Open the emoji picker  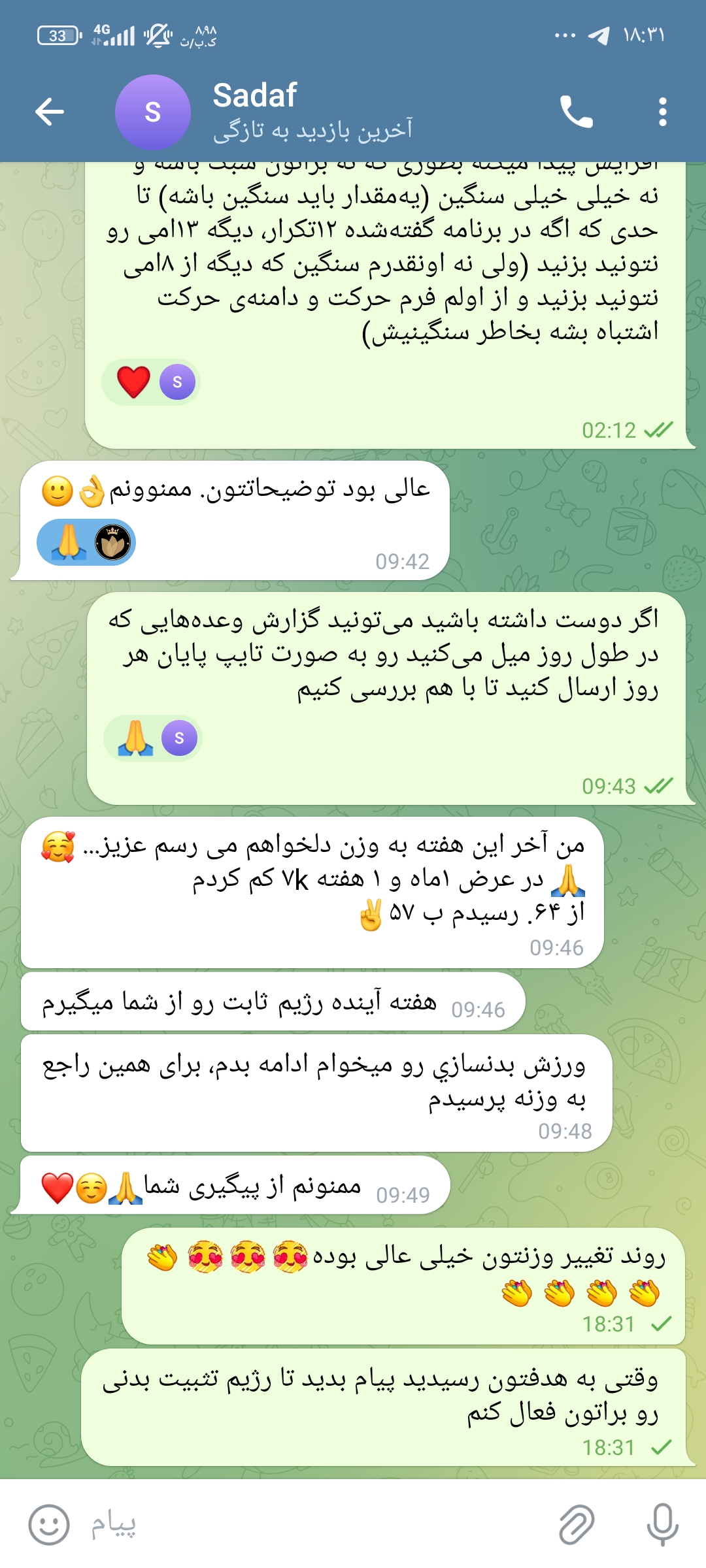(49, 1525)
